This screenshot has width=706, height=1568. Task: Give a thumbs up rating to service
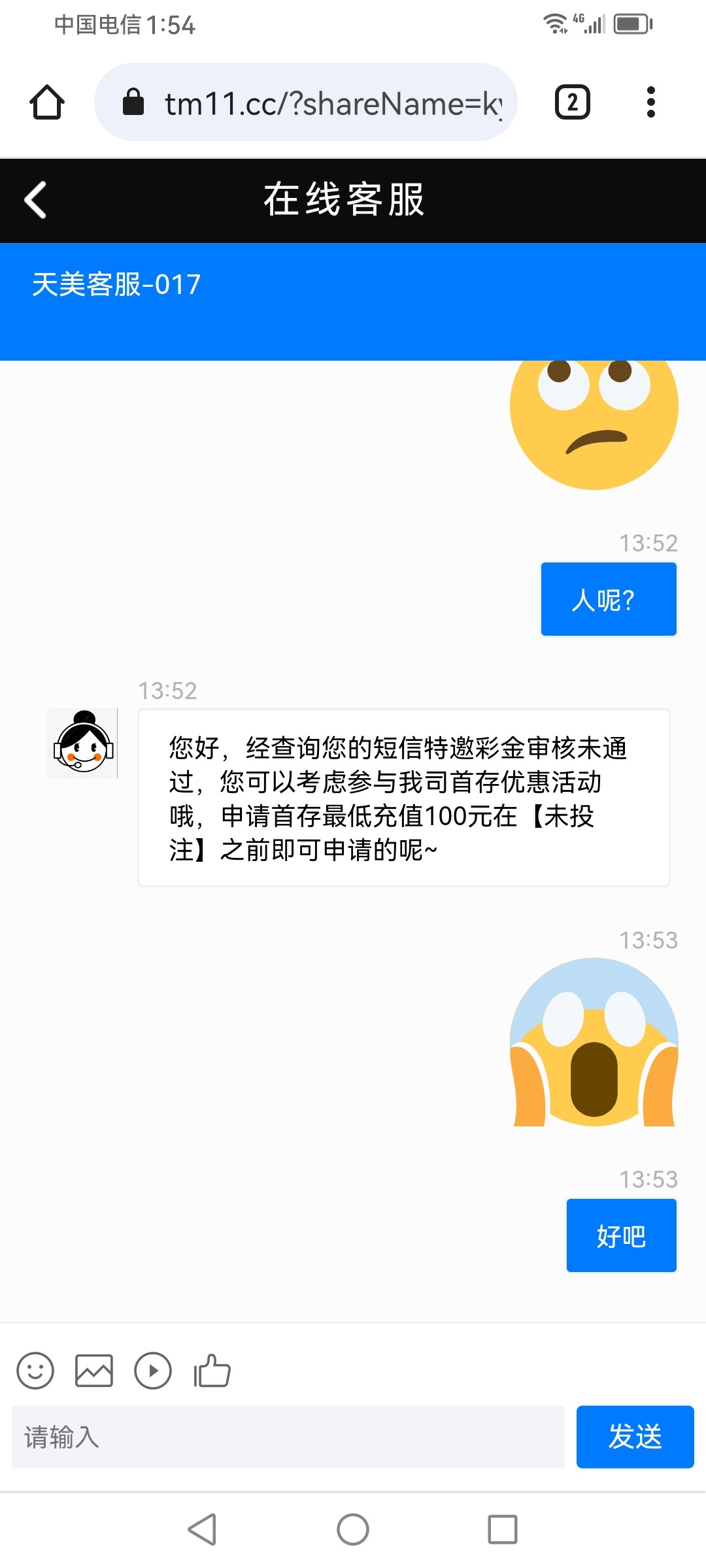214,1370
